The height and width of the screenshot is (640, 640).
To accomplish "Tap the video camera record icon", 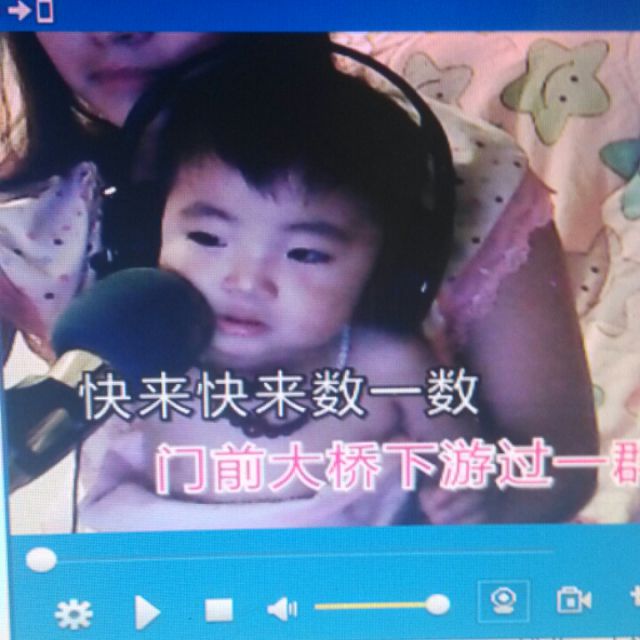I will [573, 600].
